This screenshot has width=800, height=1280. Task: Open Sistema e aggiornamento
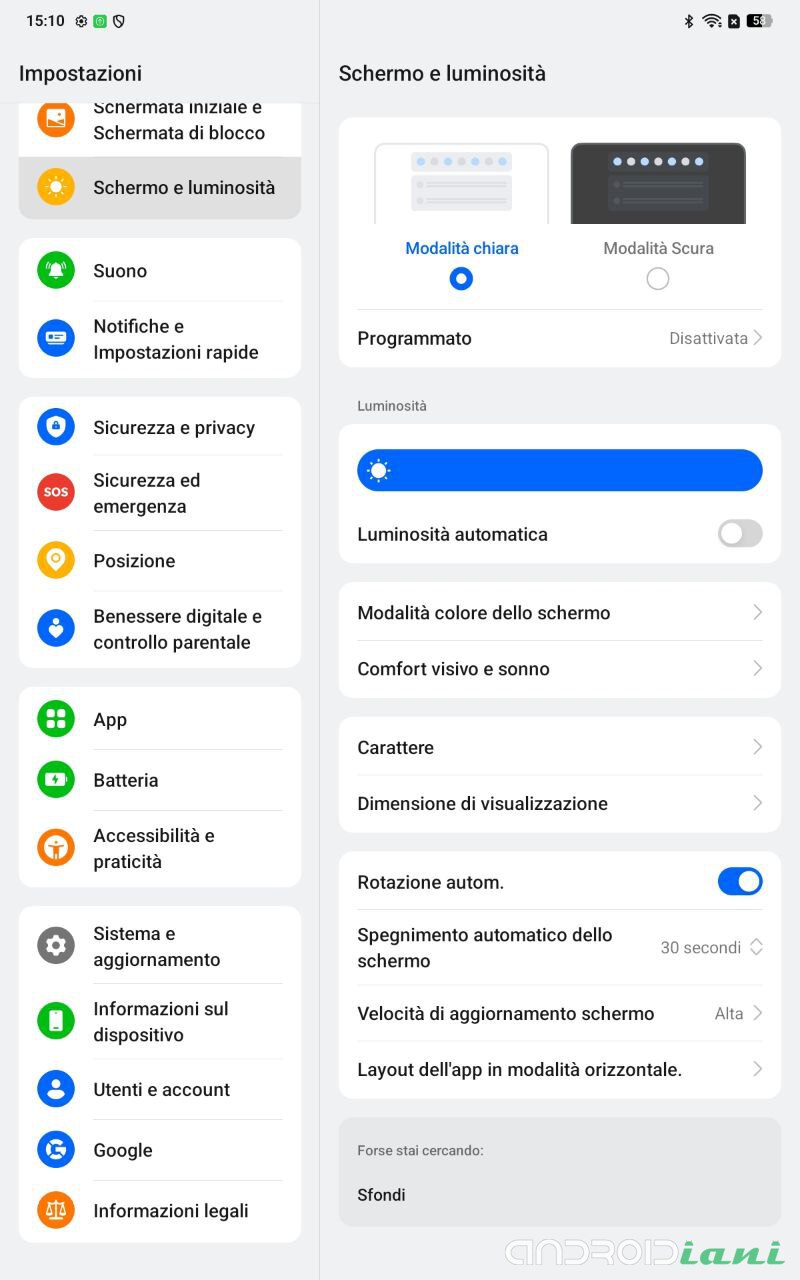tap(160, 946)
